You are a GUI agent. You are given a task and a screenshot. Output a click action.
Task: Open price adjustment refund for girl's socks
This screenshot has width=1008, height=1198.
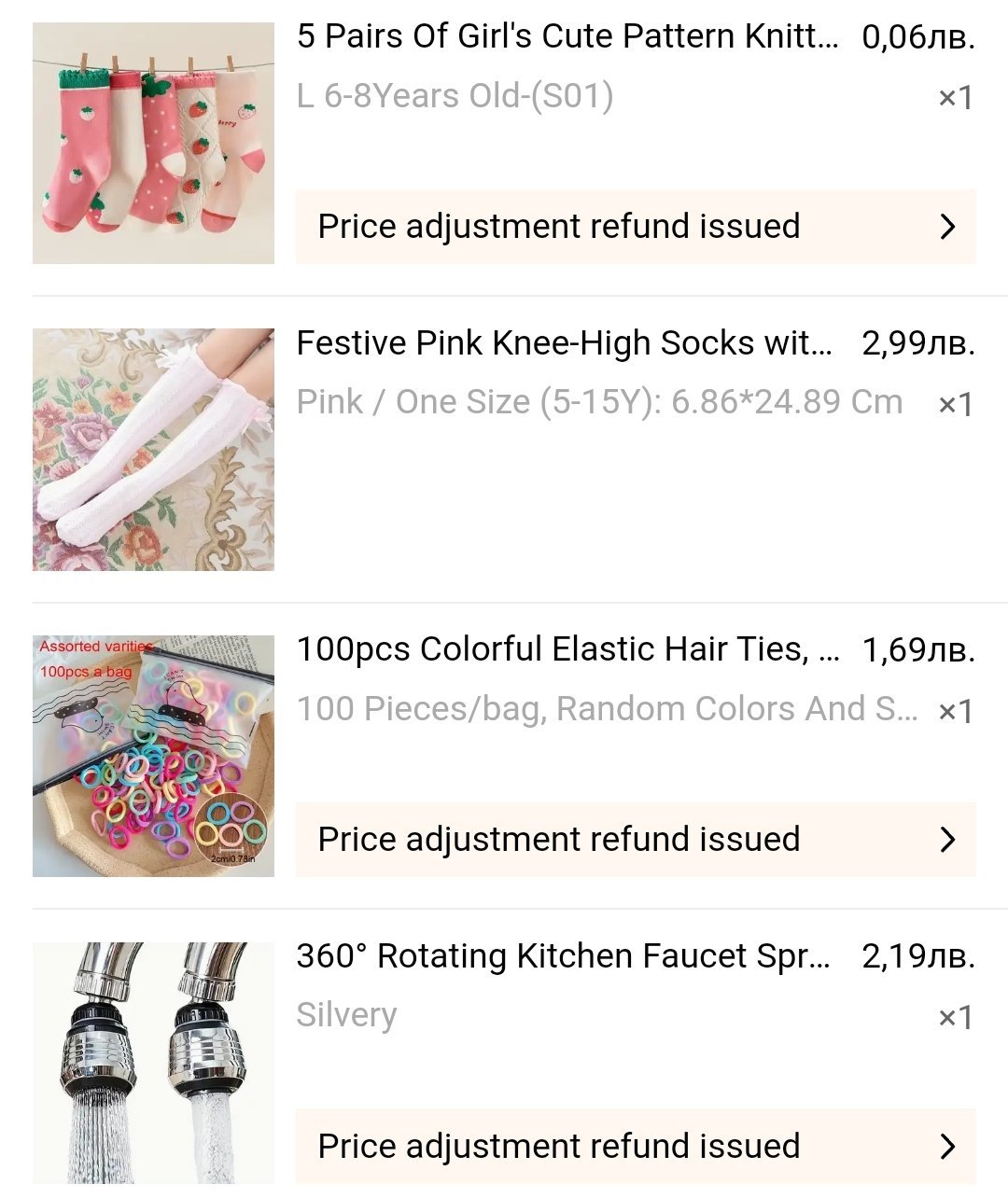[635, 227]
